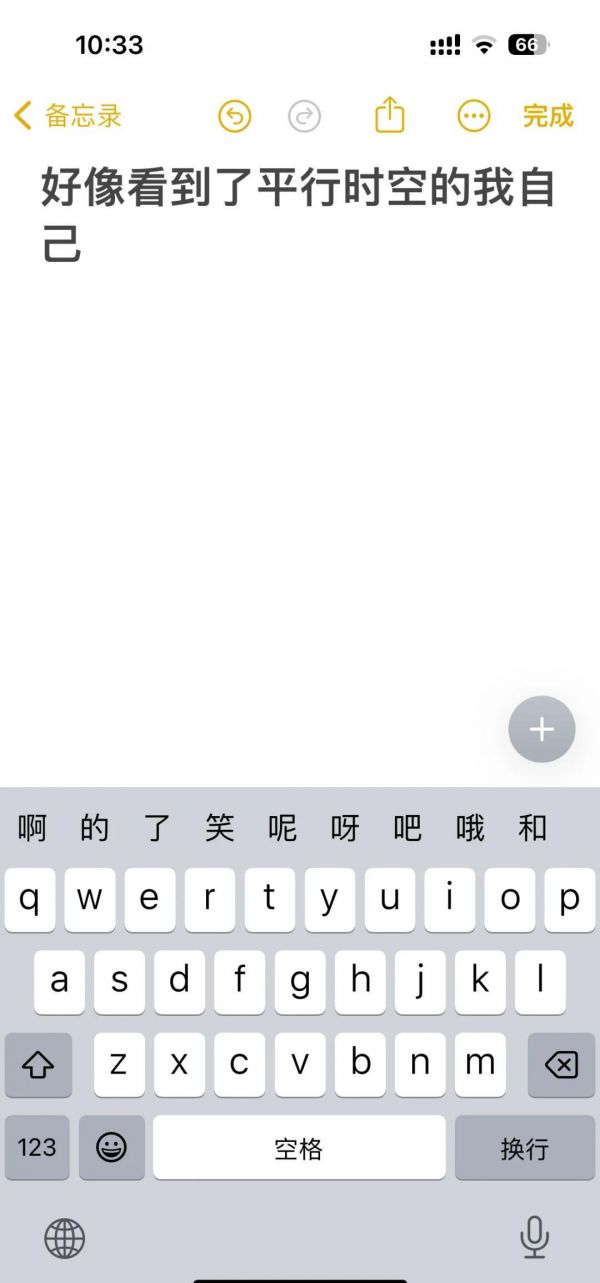The height and width of the screenshot is (1283, 600).
Task: Delete a character with the backspace key
Action: [562, 1065]
